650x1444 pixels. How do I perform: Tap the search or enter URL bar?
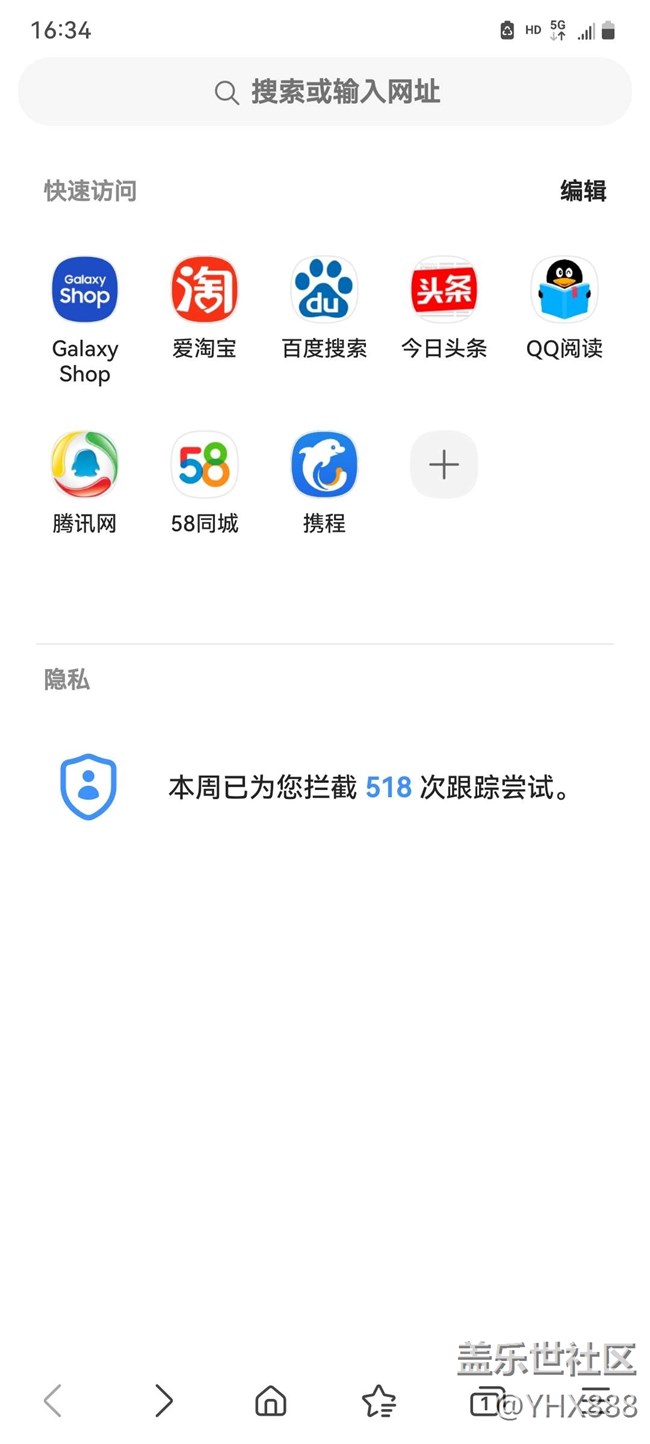325,92
